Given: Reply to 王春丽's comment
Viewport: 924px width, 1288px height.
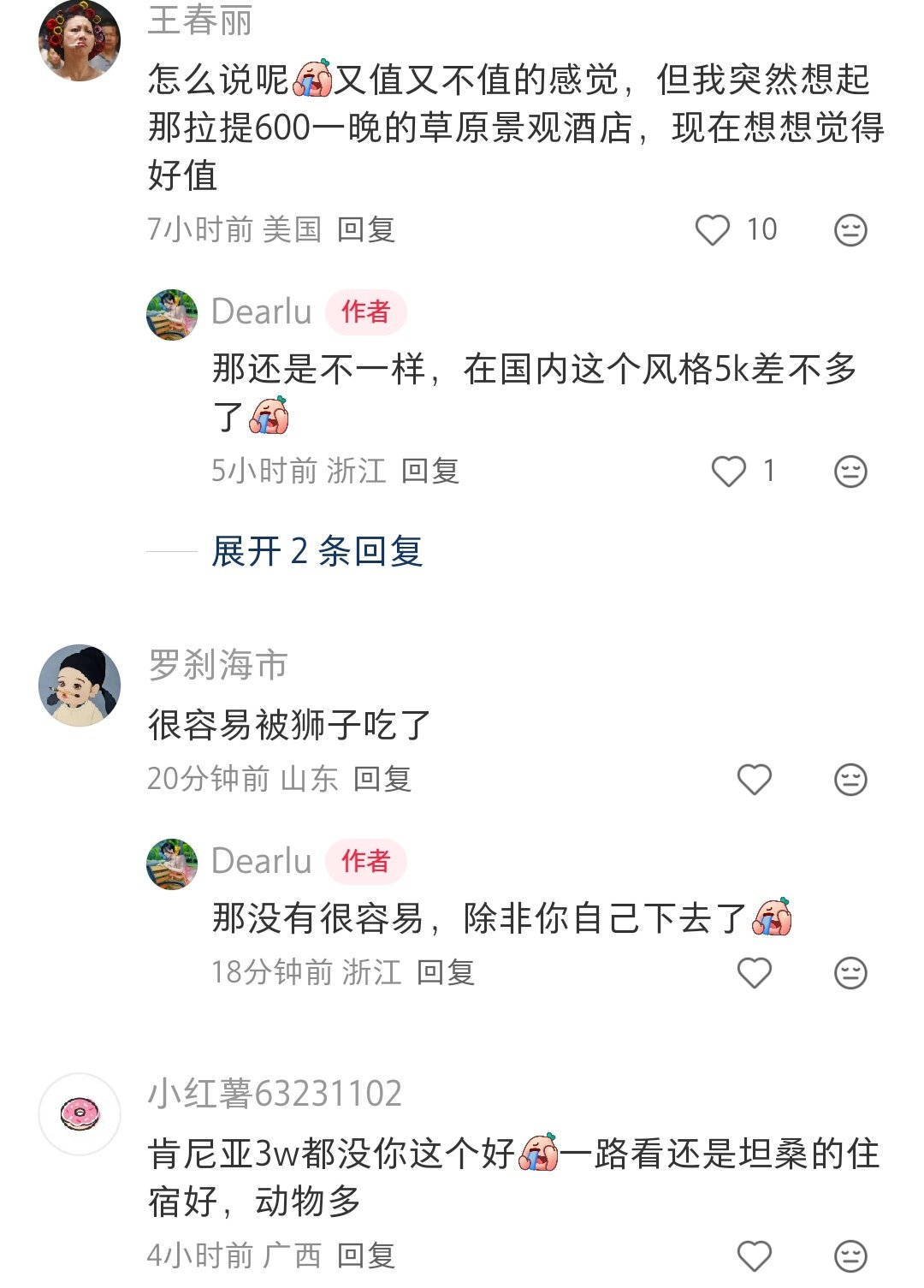Looking at the screenshot, I should click(x=365, y=230).
